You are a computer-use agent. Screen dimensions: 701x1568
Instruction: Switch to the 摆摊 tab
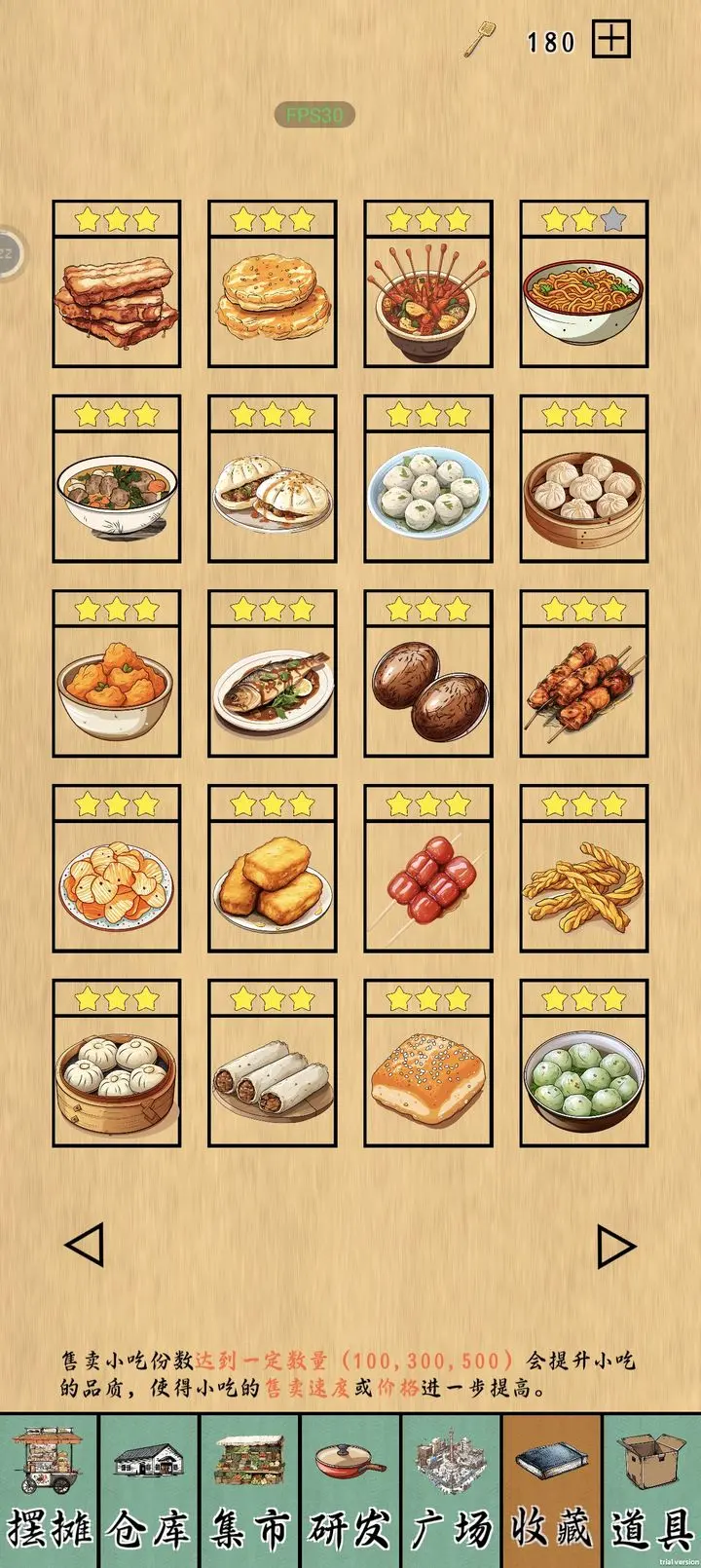coord(50,1490)
